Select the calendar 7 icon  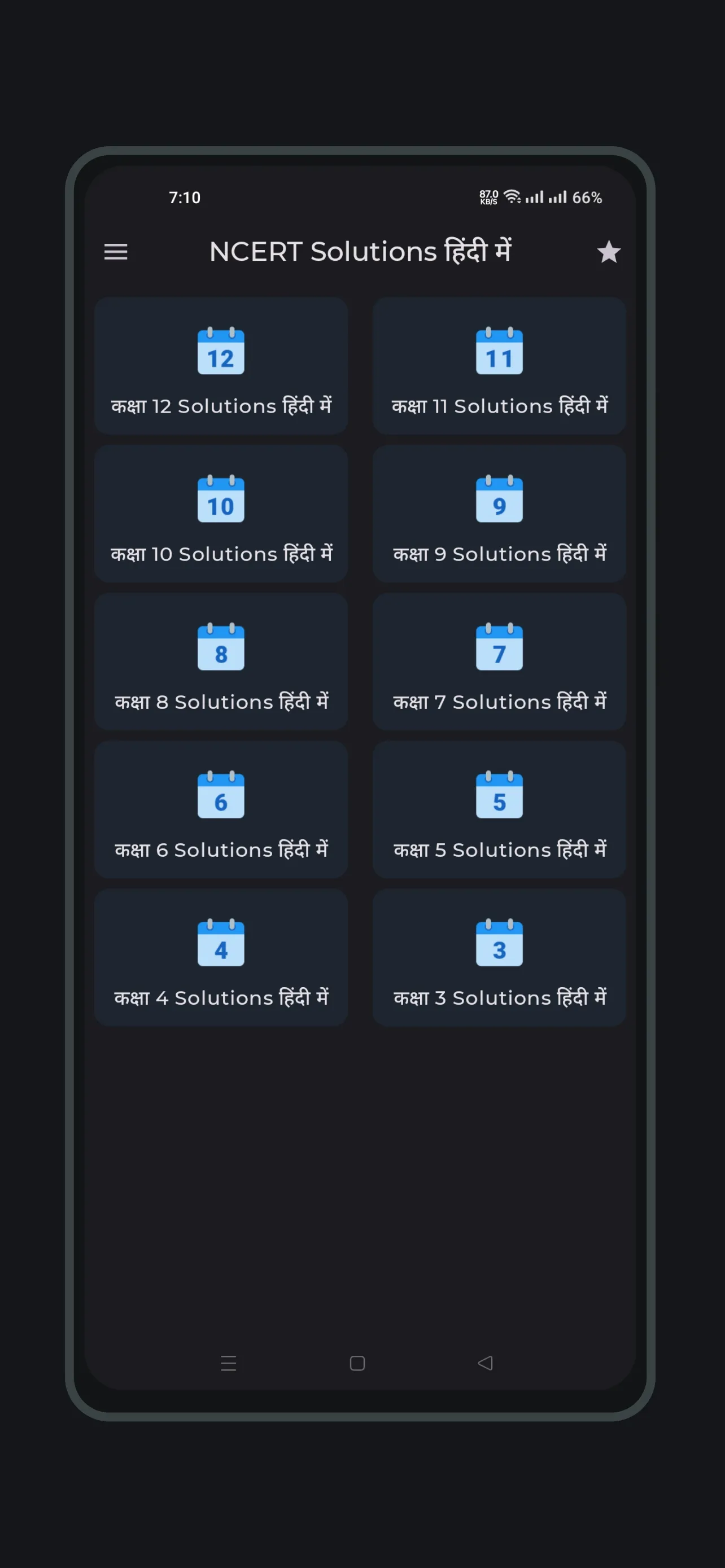[x=499, y=646]
